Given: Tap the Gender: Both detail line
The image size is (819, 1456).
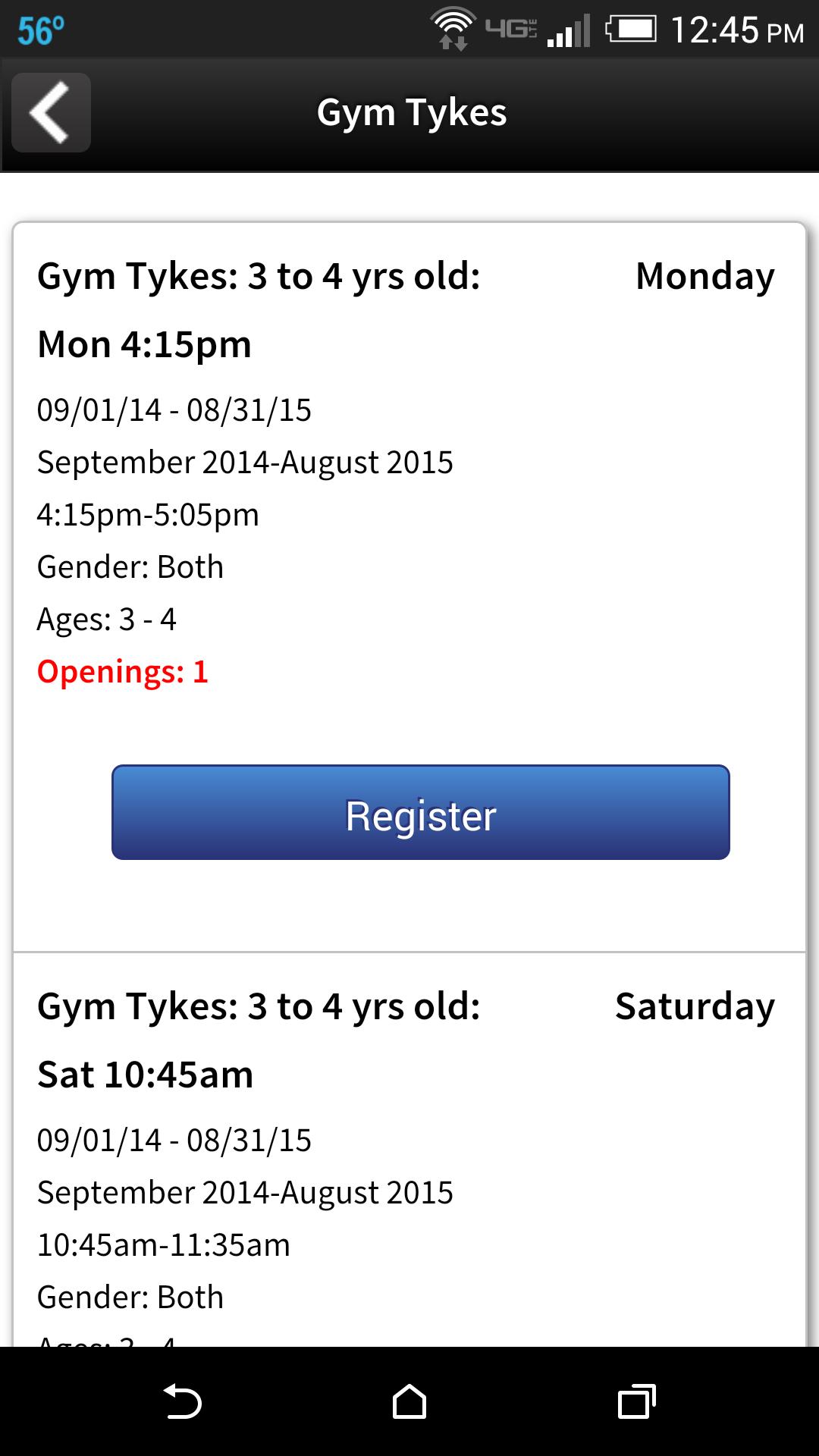Looking at the screenshot, I should coord(130,566).
